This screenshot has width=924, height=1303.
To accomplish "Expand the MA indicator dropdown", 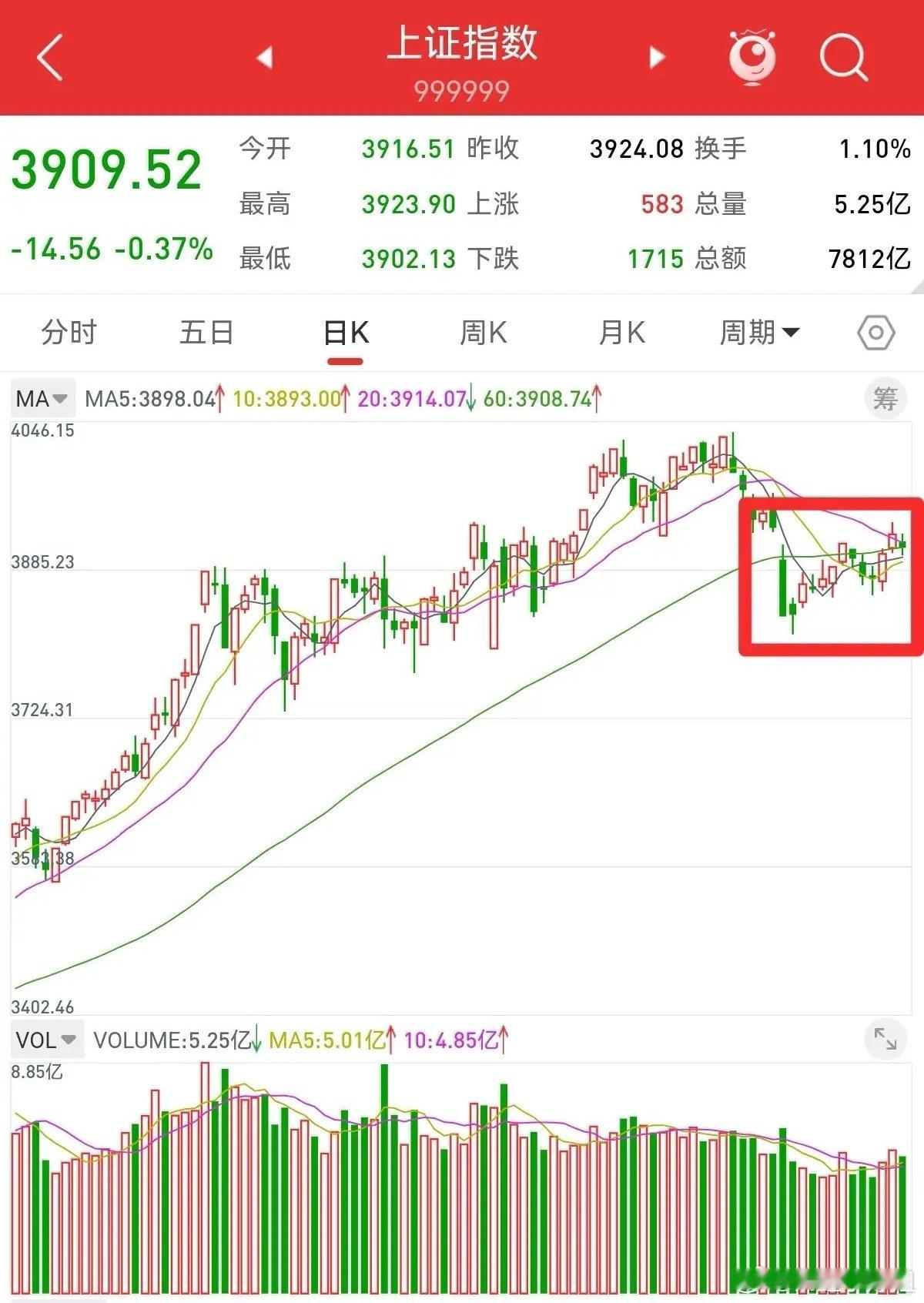I will [x=42, y=398].
